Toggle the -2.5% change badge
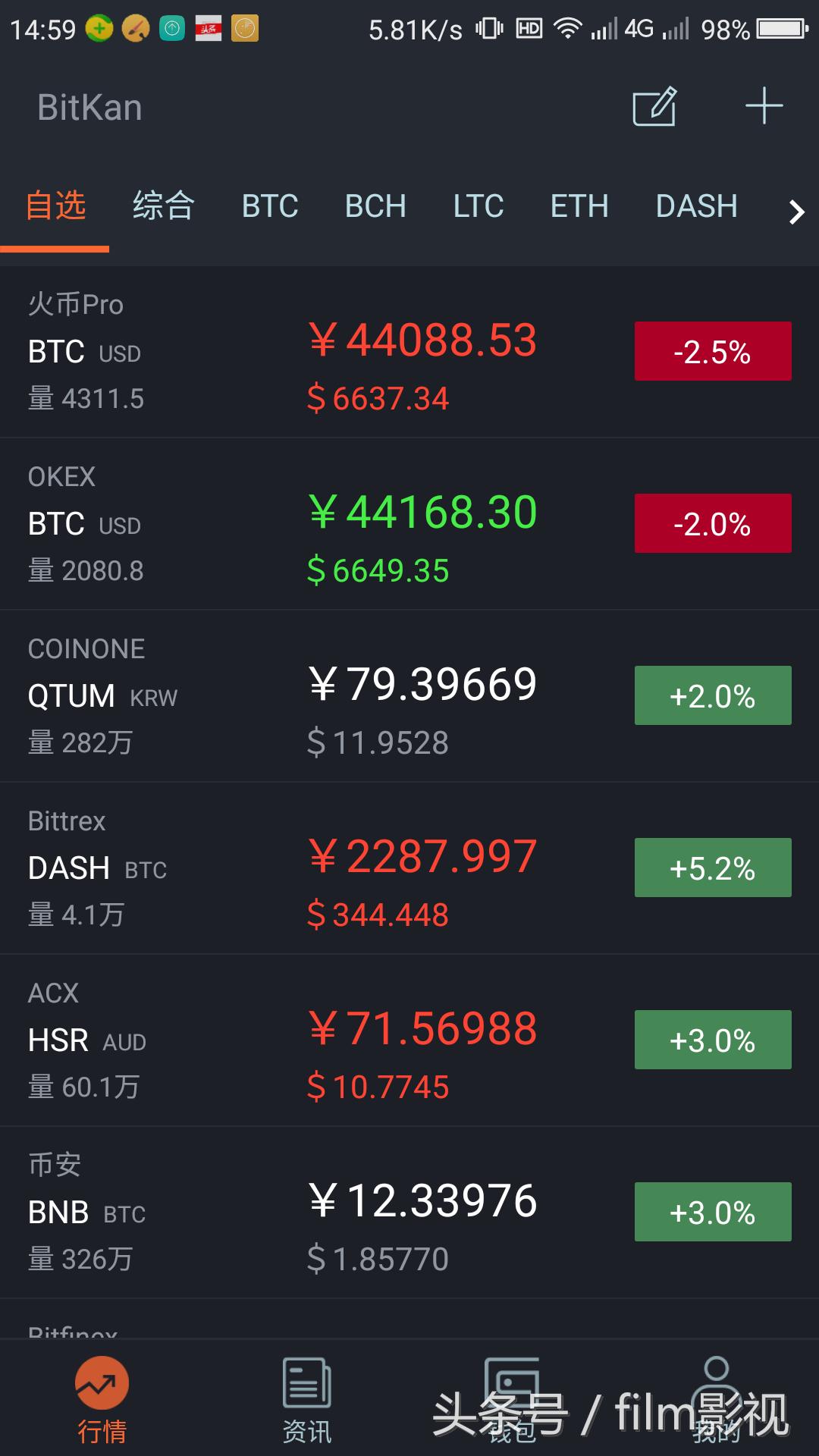 click(x=713, y=352)
